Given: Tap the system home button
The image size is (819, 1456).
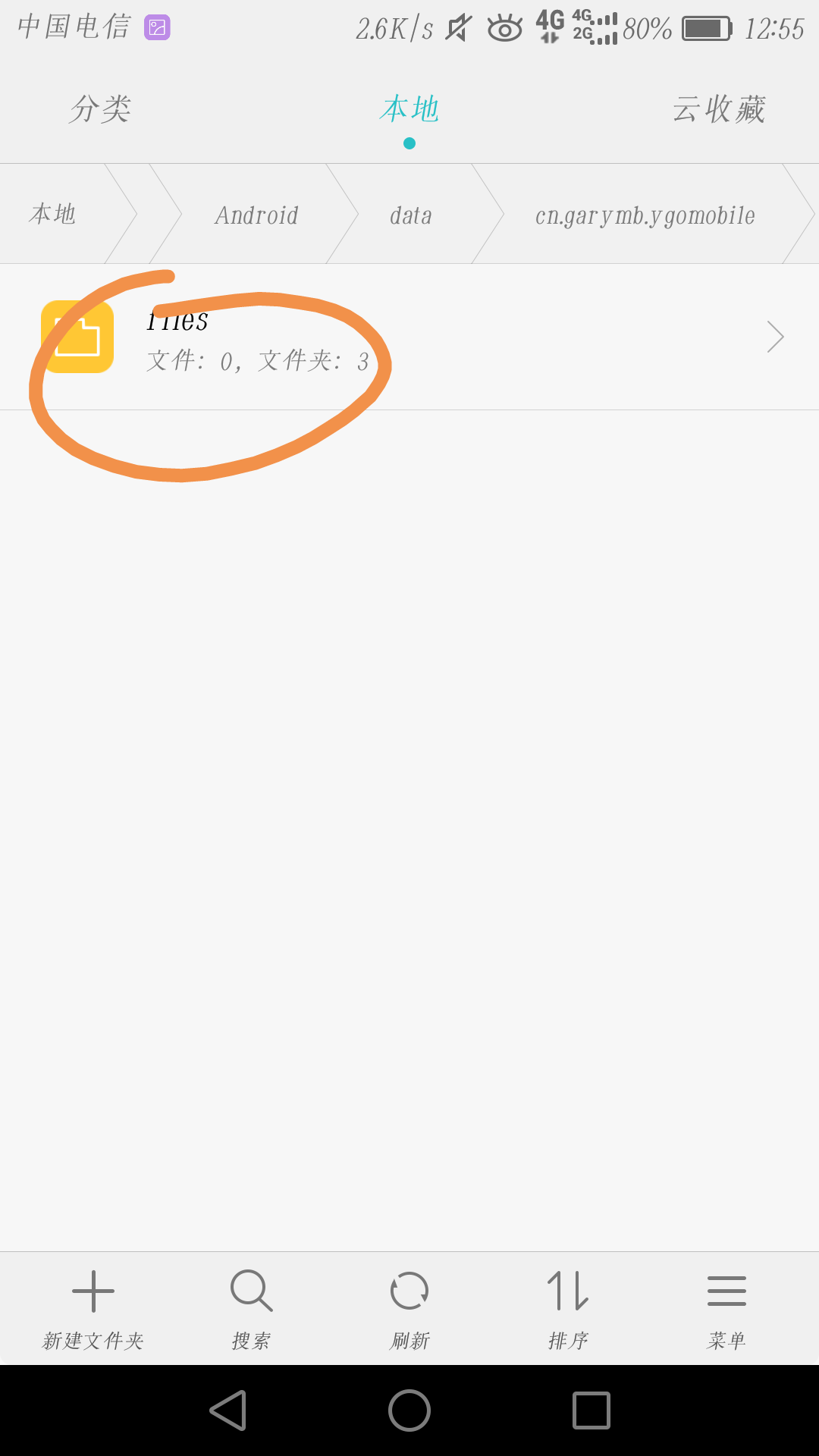Looking at the screenshot, I should point(409,1410).
